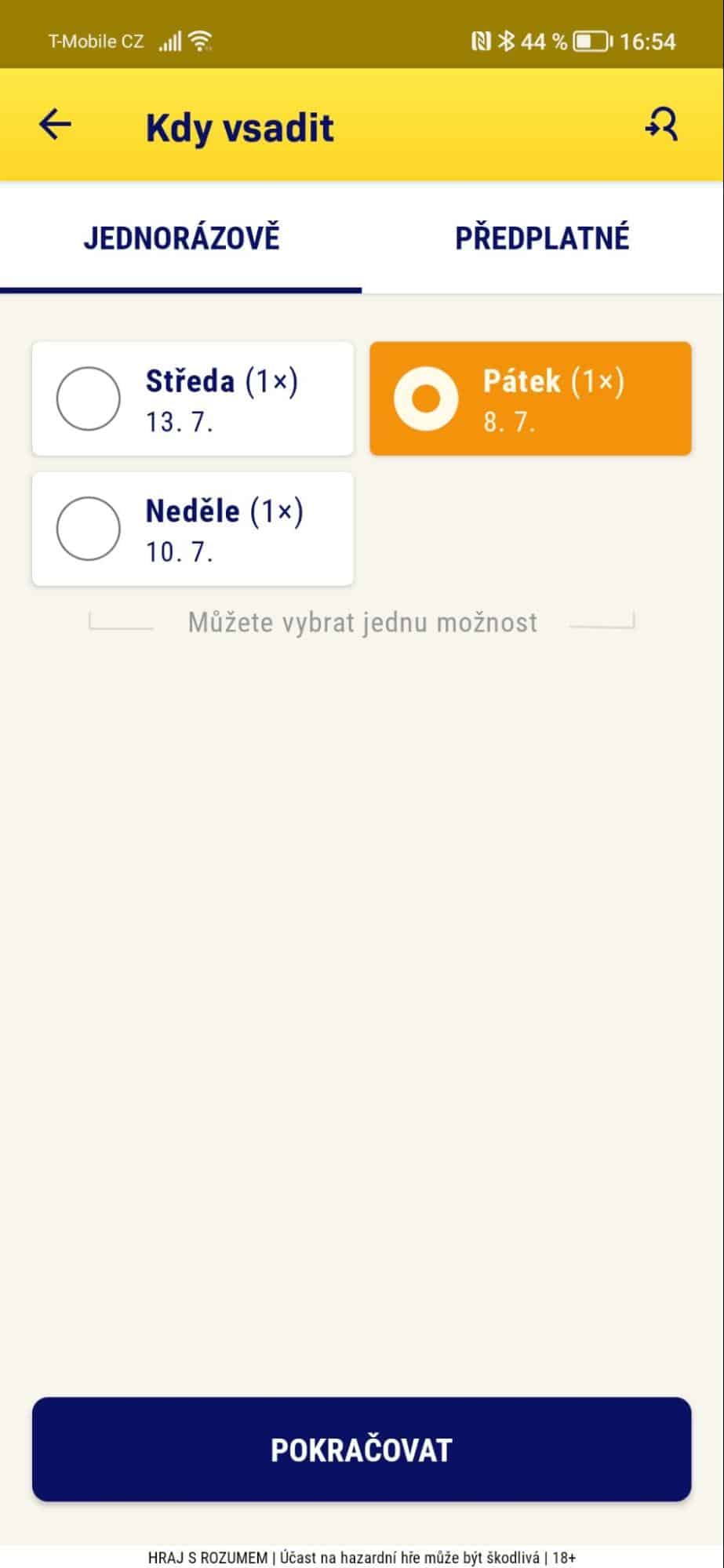The width and height of the screenshot is (724, 1568).
Task: Pick the Neděle 10. 7. option
Action: 192,529
